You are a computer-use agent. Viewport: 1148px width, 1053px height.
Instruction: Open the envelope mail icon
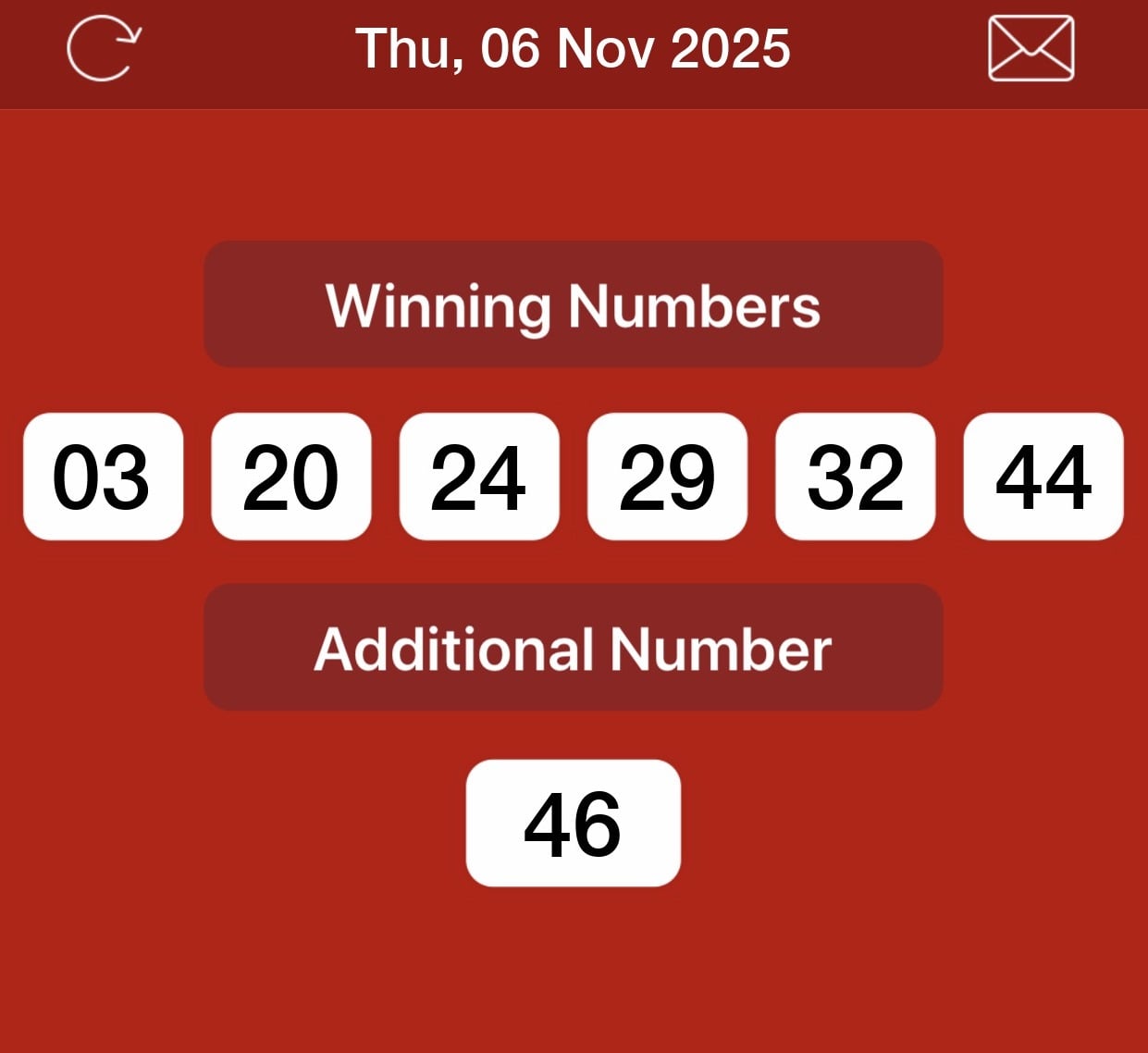click(x=1031, y=48)
